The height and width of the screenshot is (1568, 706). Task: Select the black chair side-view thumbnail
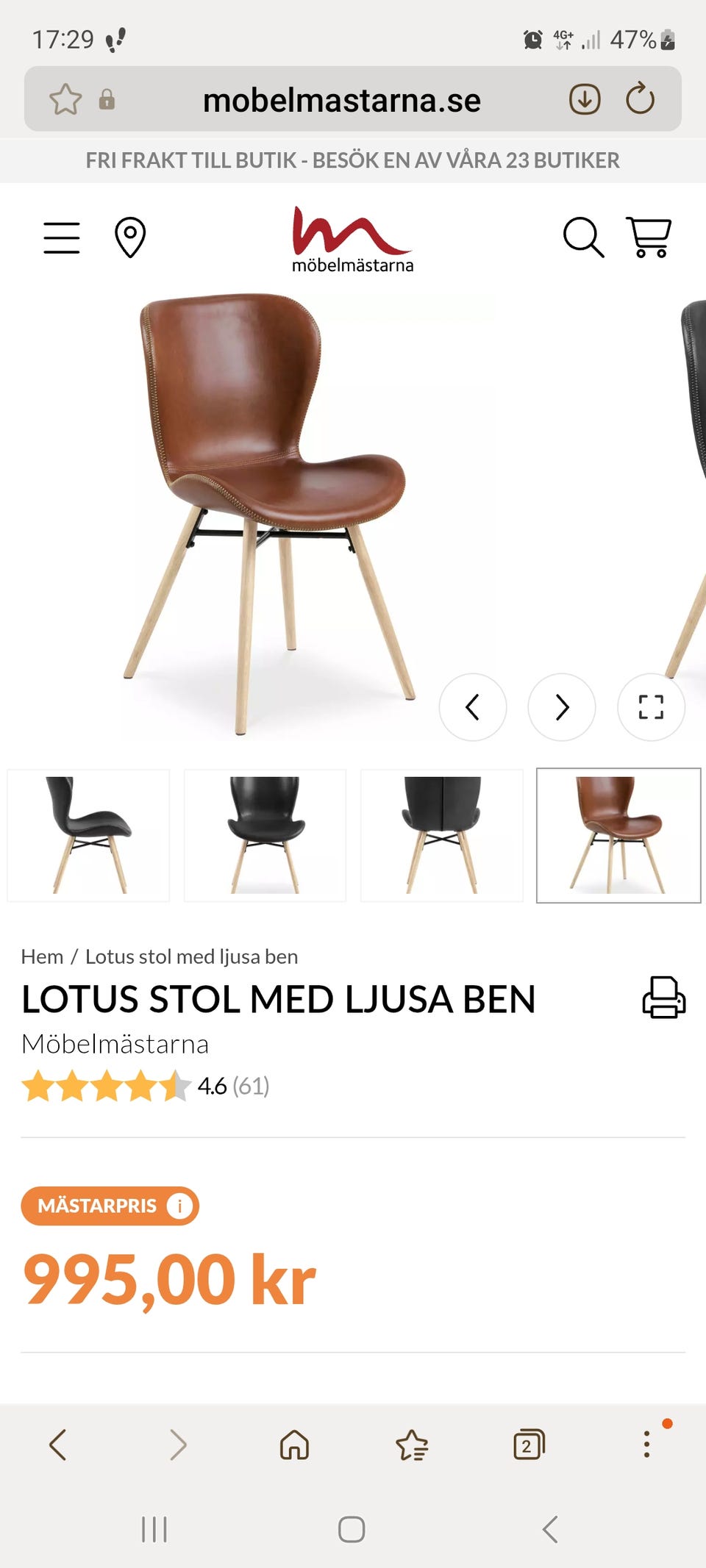click(x=88, y=835)
